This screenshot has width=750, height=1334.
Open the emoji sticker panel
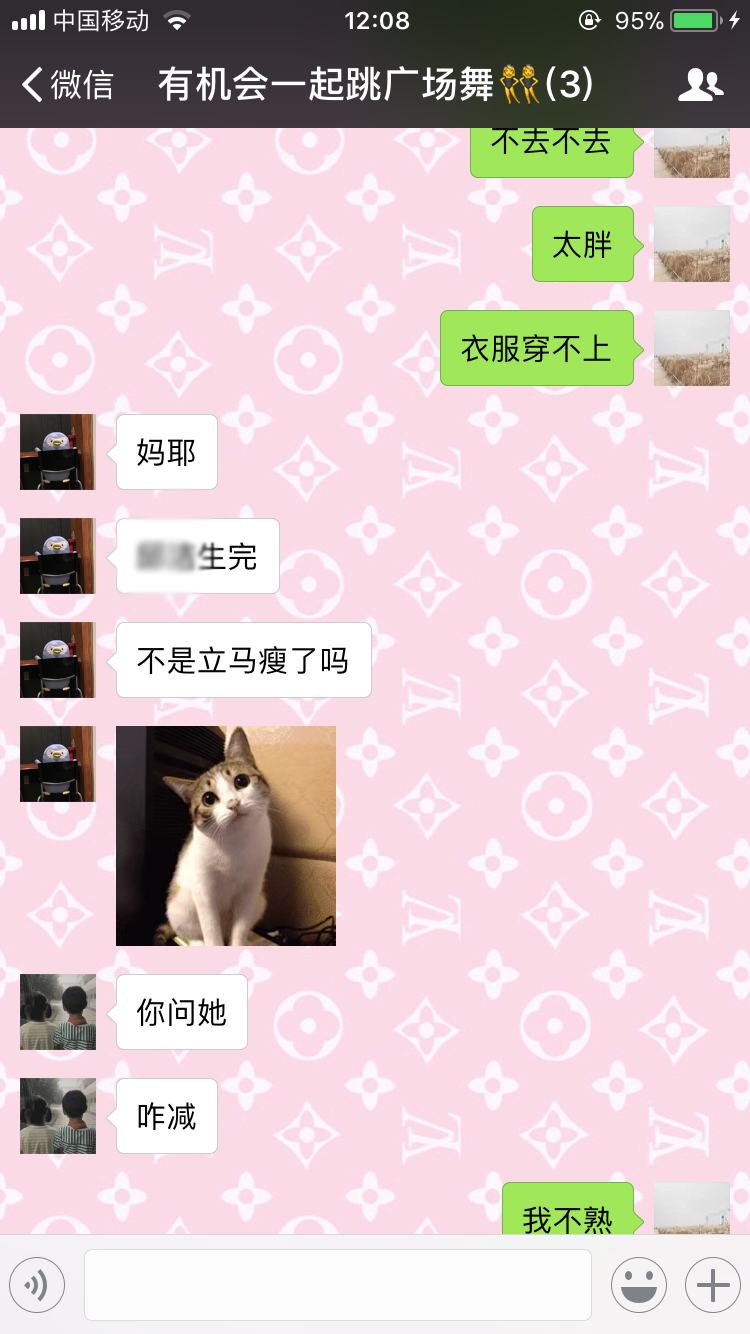(x=638, y=1285)
